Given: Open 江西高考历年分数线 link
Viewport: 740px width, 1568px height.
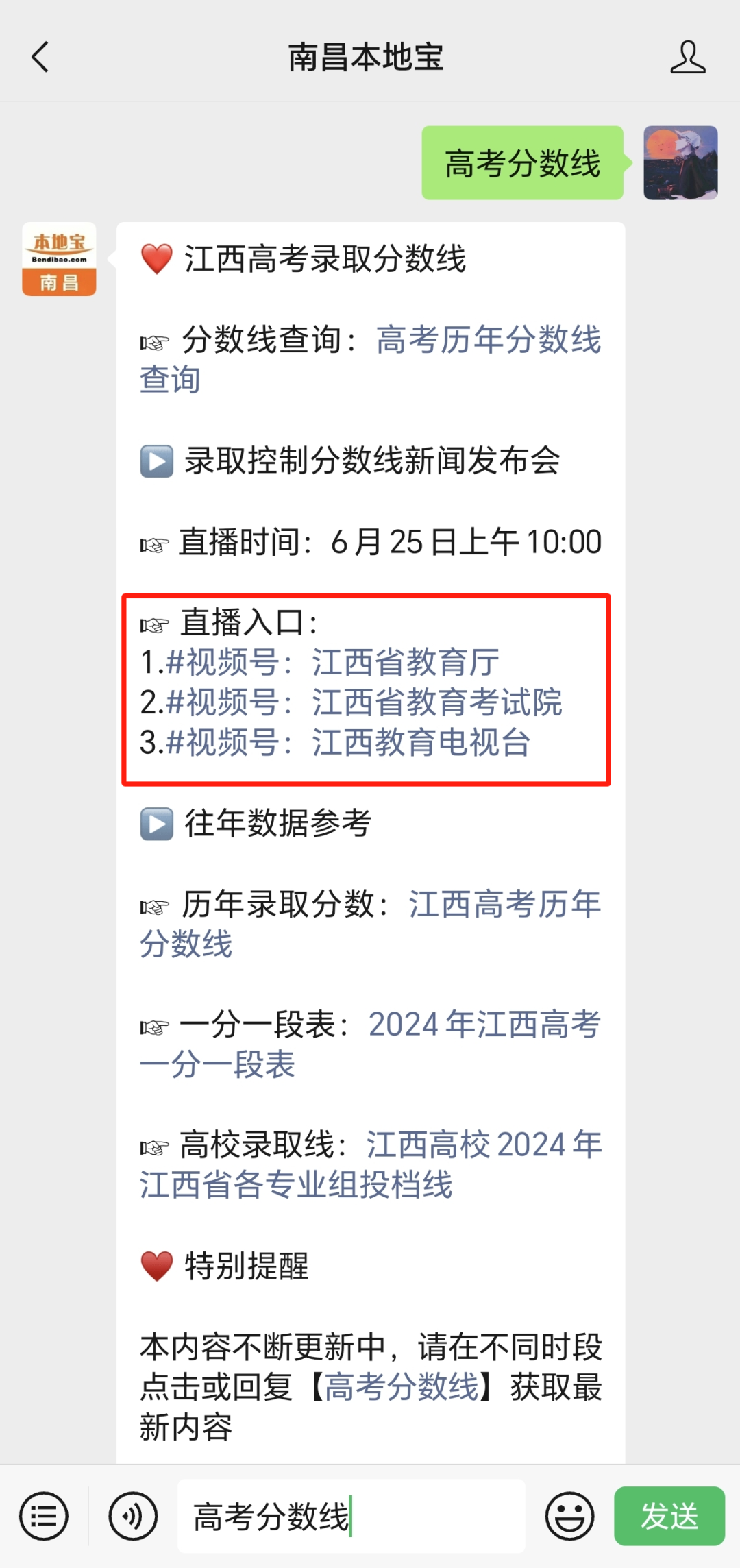Looking at the screenshot, I should click(x=504, y=905).
